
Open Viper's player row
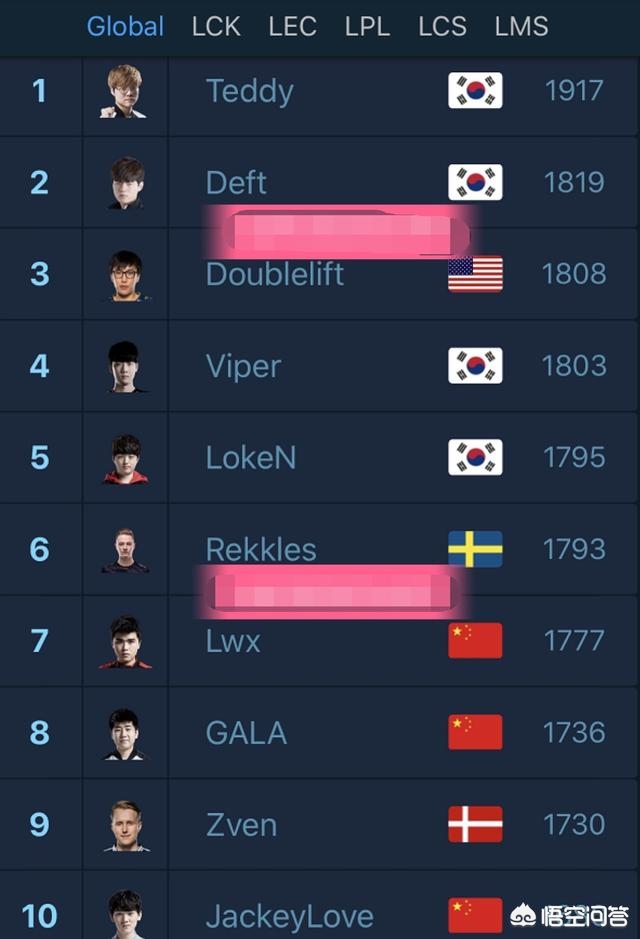243,366
